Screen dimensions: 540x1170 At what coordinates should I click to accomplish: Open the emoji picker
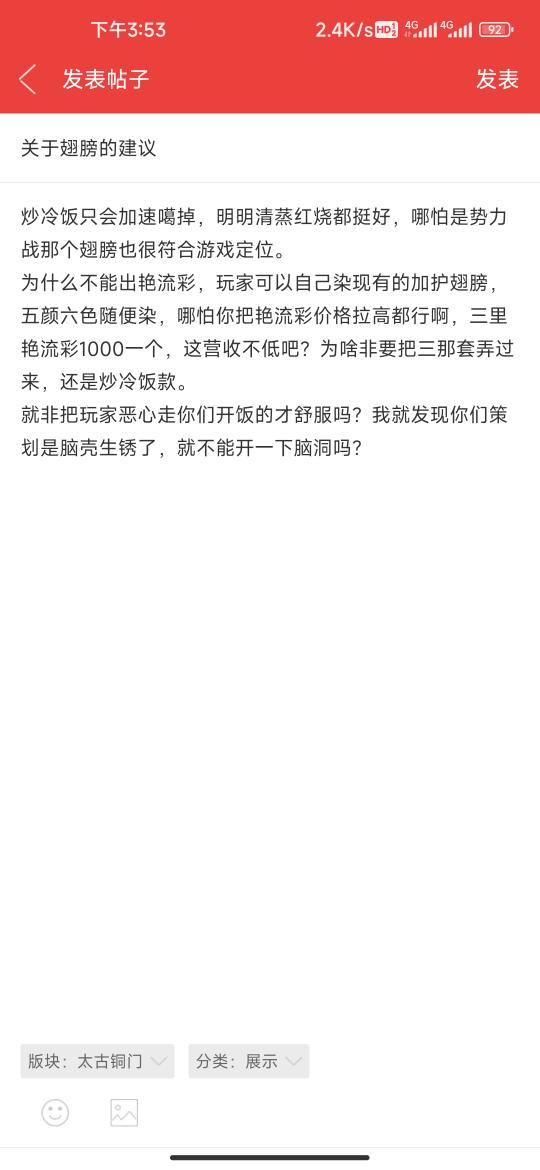(x=55, y=1113)
